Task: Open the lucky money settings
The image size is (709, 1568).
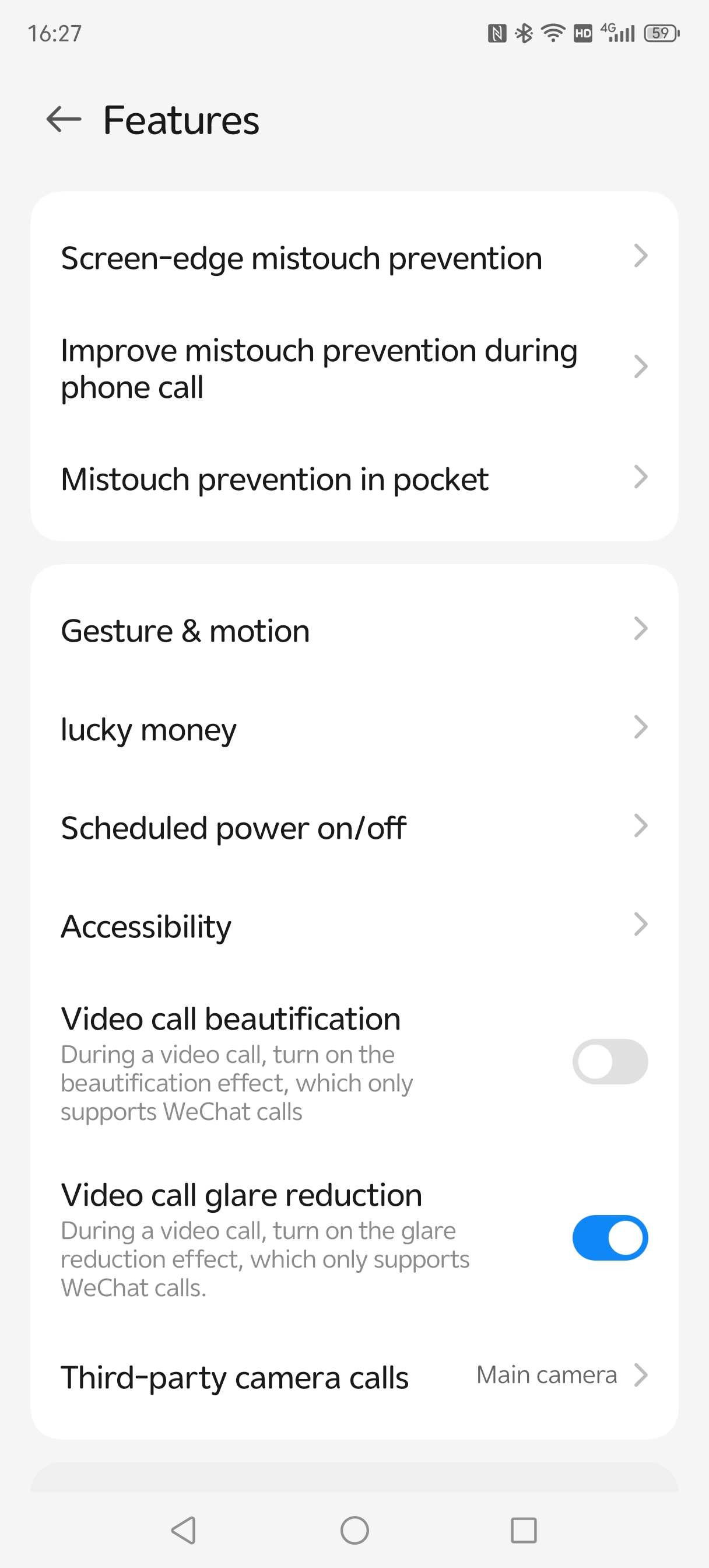Action: (354, 729)
